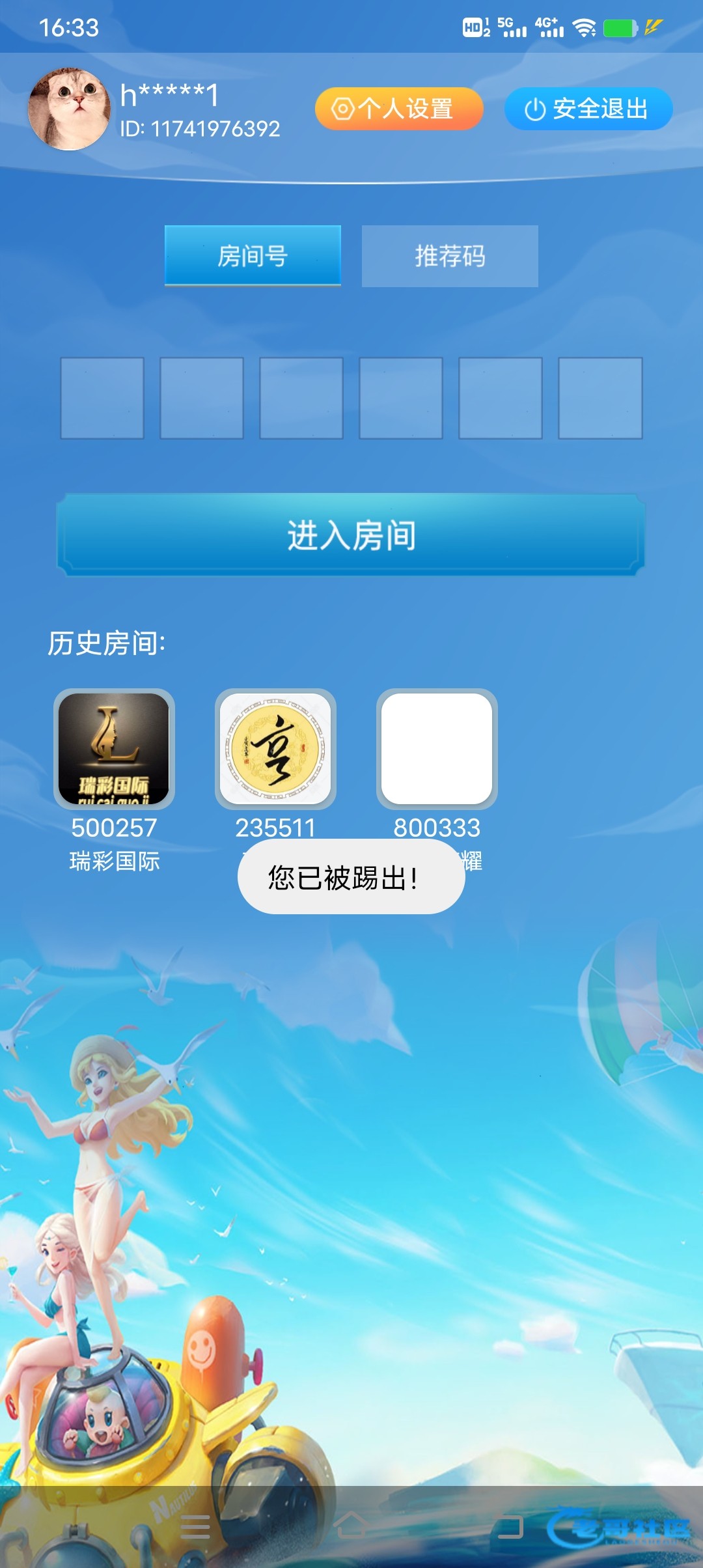Tap the first room number digit box
The width and height of the screenshot is (703, 1568).
click(102, 398)
